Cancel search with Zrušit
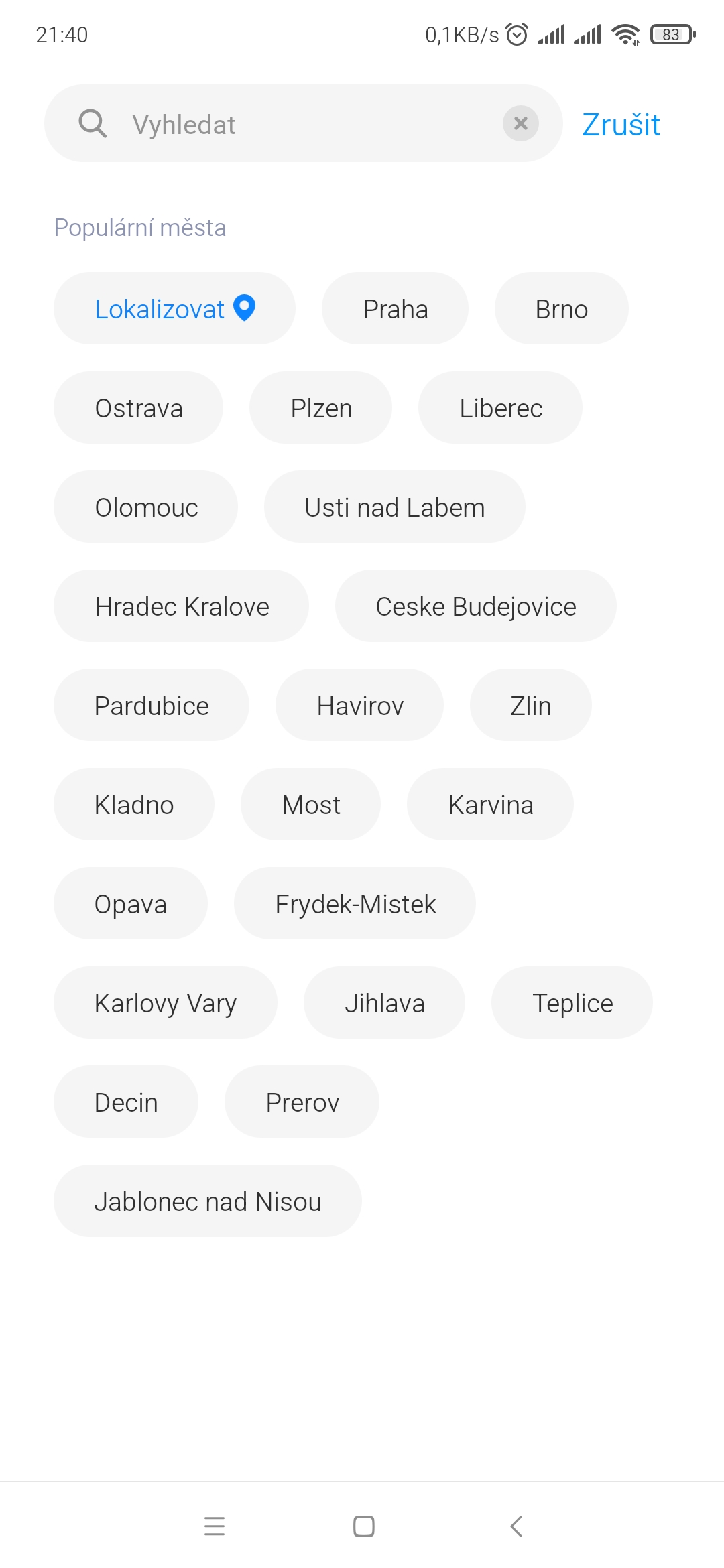724x1568 pixels. pyautogui.click(x=621, y=125)
